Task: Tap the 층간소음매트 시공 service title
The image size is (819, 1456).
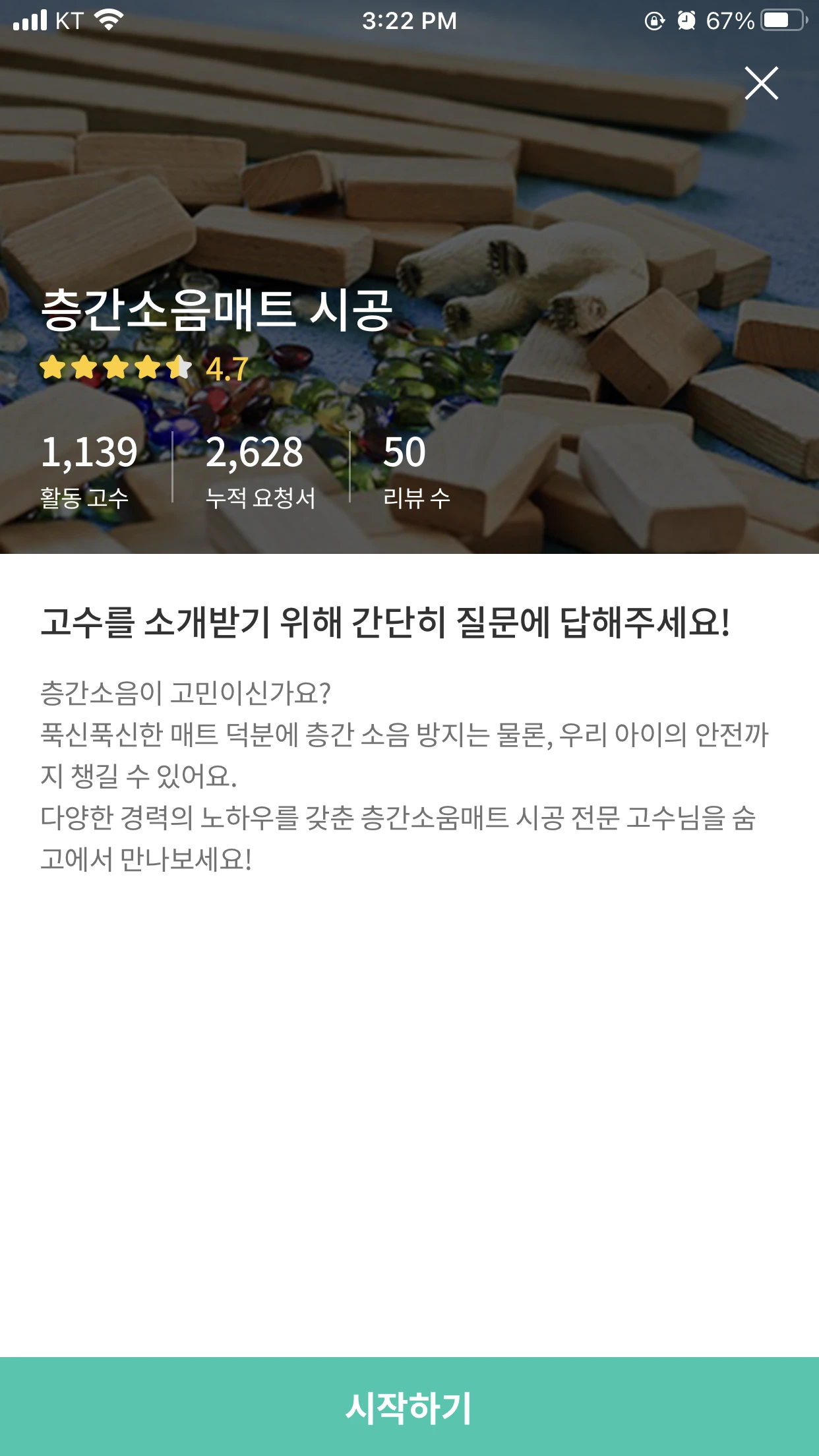Action: (216, 310)
